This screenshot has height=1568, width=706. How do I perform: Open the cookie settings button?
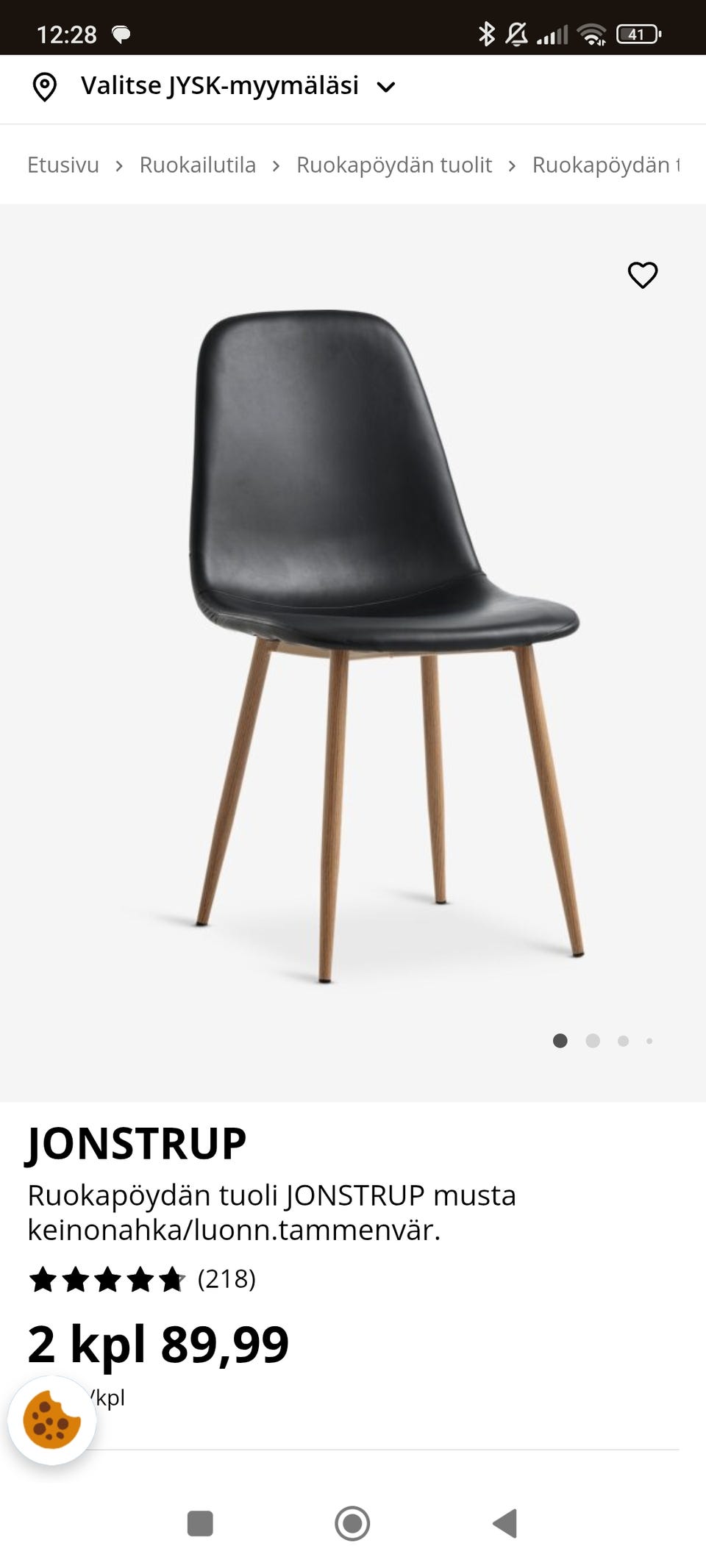51,1420
